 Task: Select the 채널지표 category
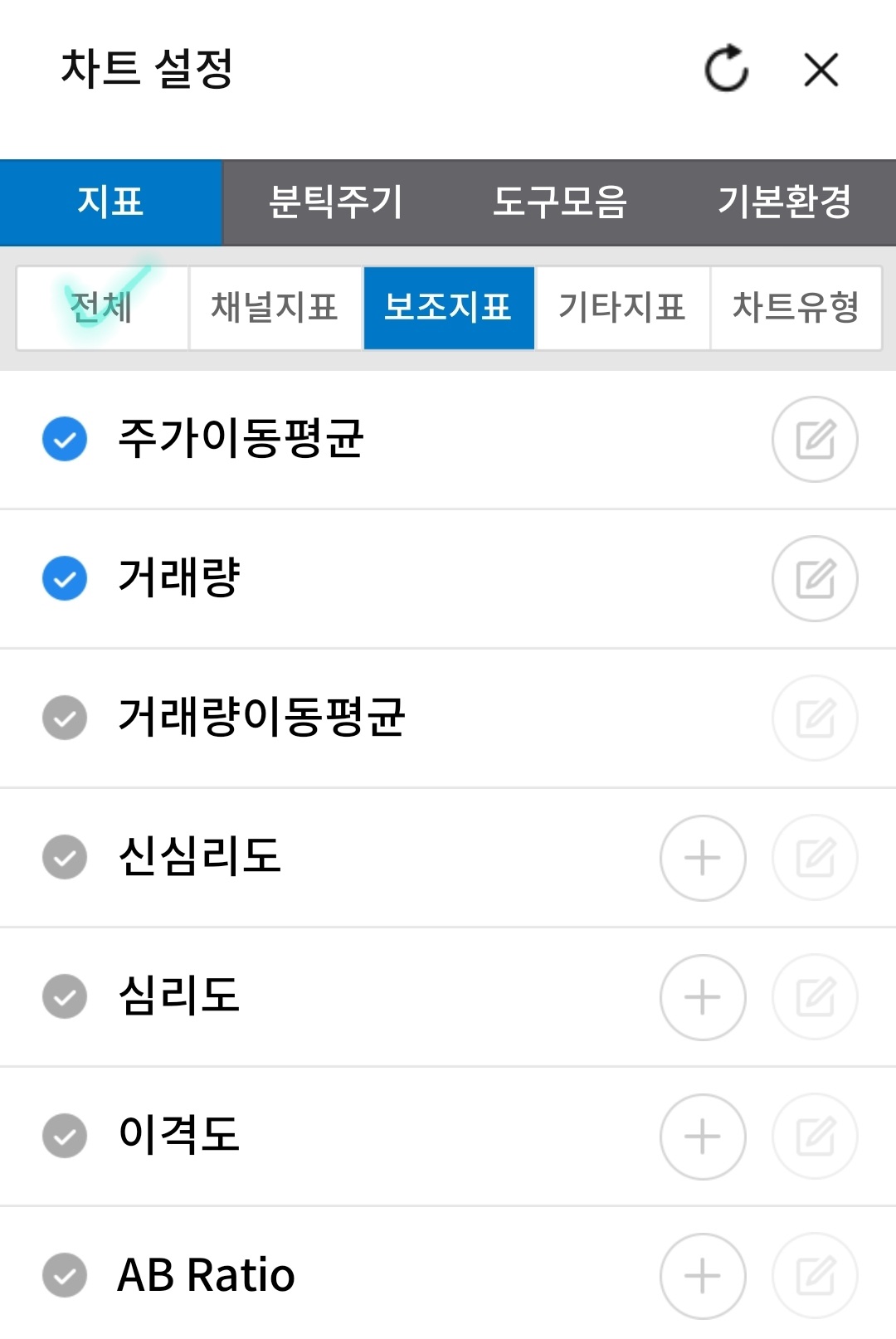tap(274, 308)
